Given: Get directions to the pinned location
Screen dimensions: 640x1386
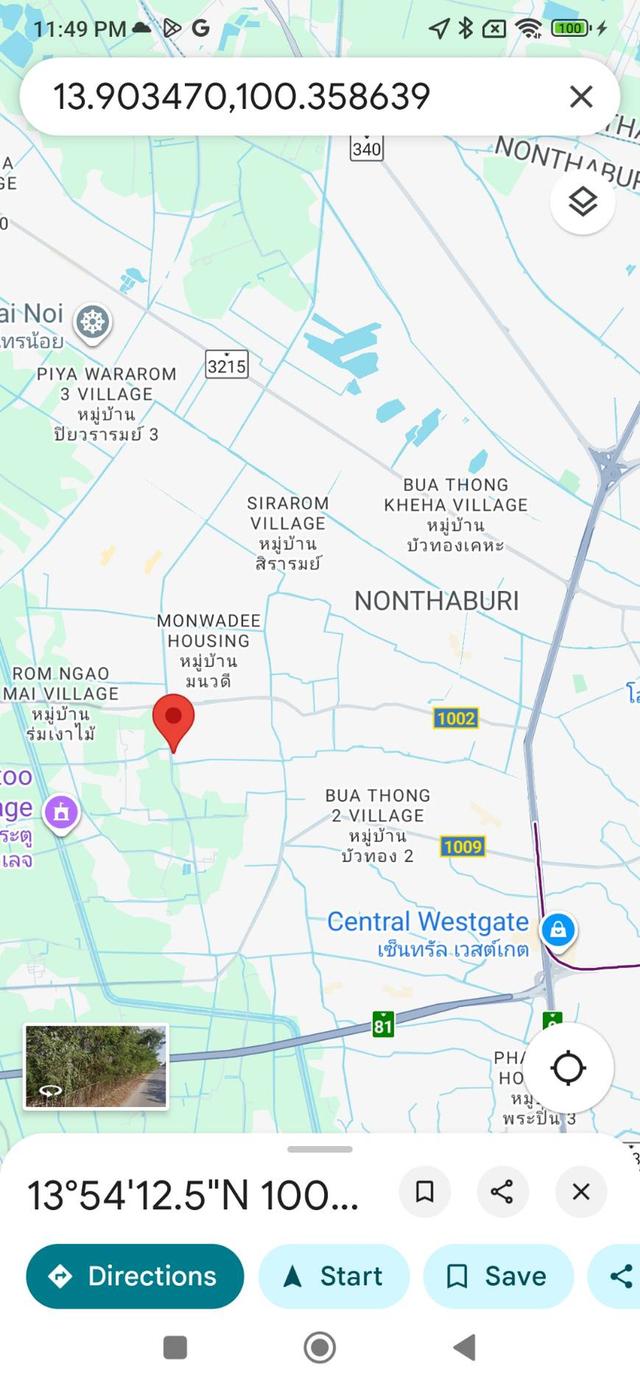Looking at the screenshot, I should click(x=135, y=1276).
